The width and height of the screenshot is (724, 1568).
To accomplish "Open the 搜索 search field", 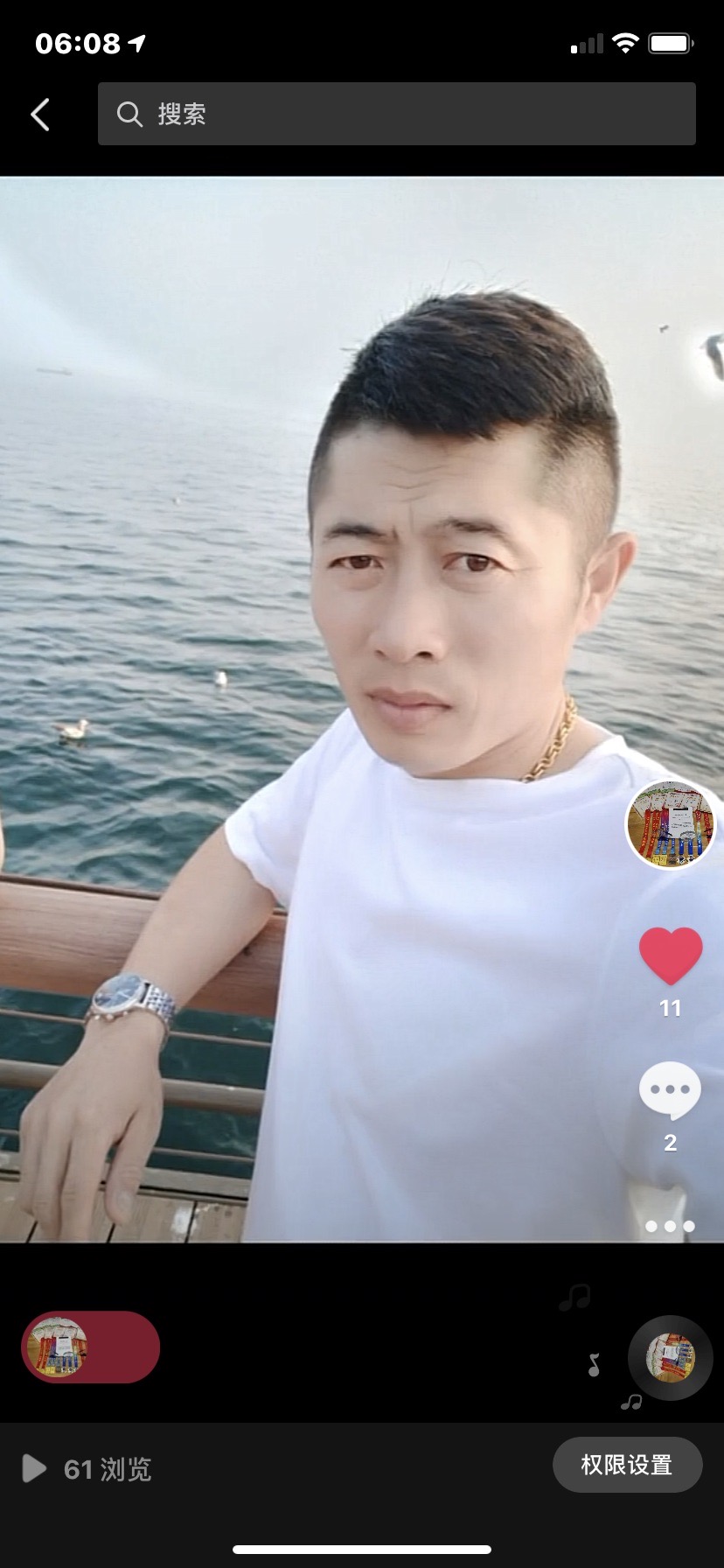I will tap(396, 114).
